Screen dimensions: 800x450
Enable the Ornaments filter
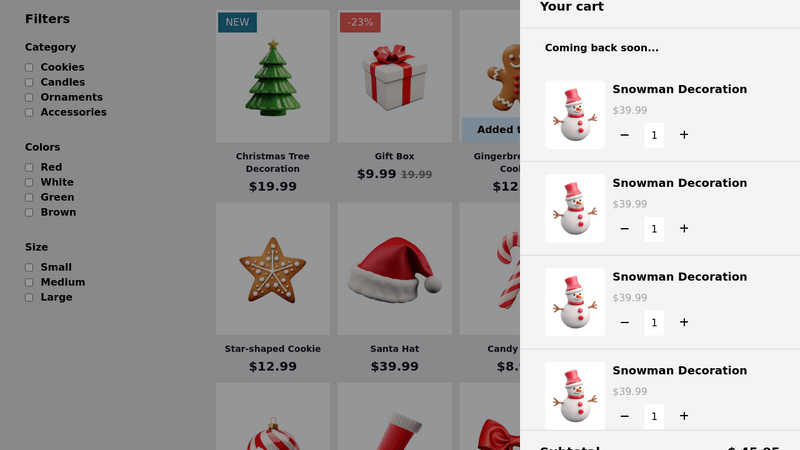(29, 97)
